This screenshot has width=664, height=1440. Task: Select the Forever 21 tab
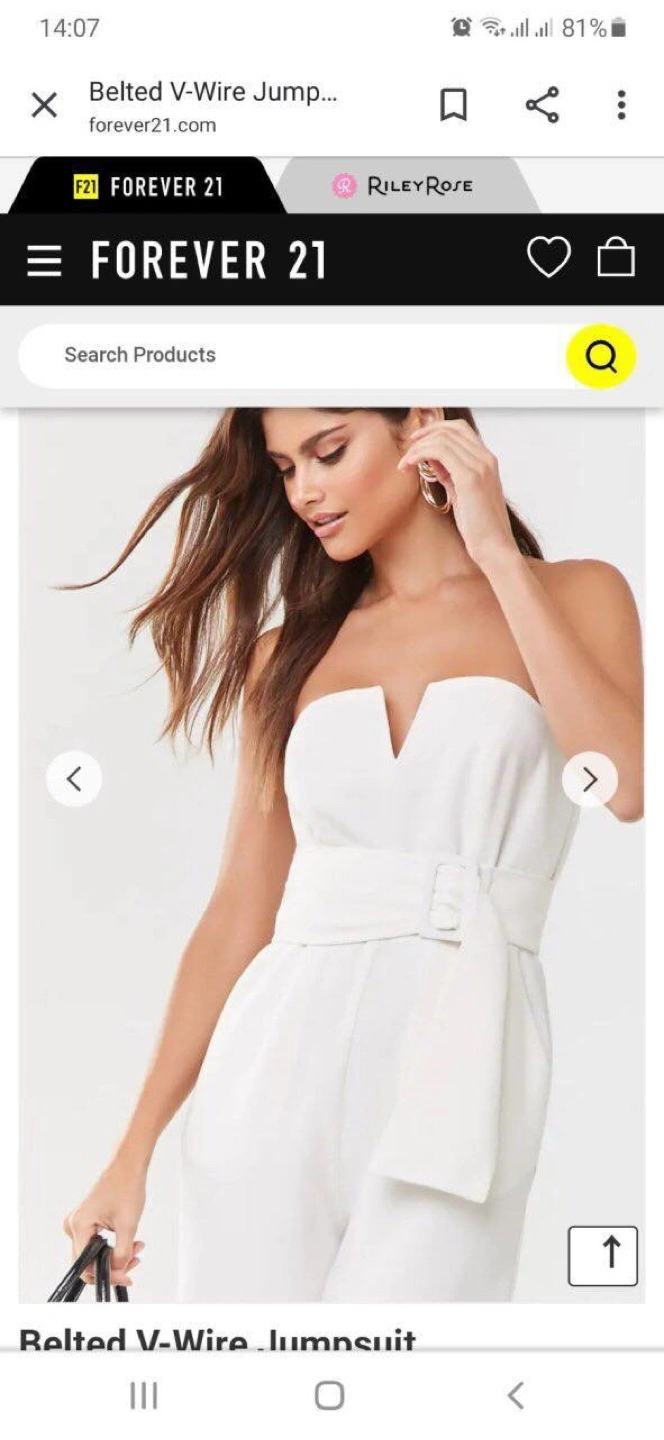pyautogui.click(x=148, y=187)
